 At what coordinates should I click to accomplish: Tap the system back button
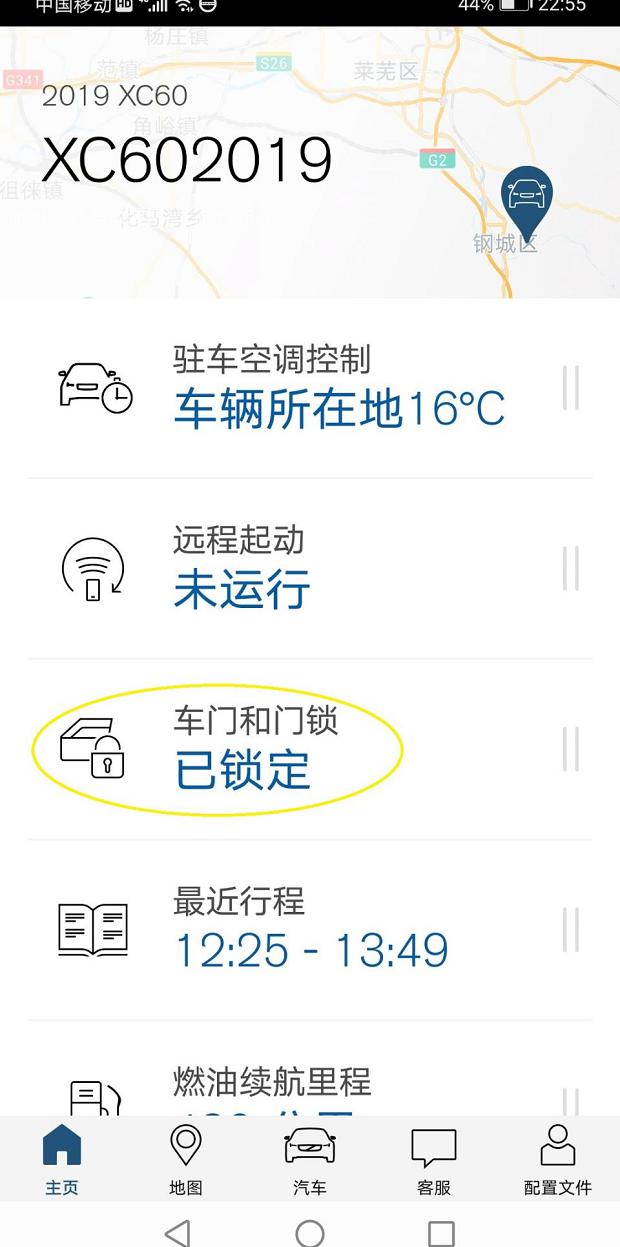click(x=177, y=1232)
